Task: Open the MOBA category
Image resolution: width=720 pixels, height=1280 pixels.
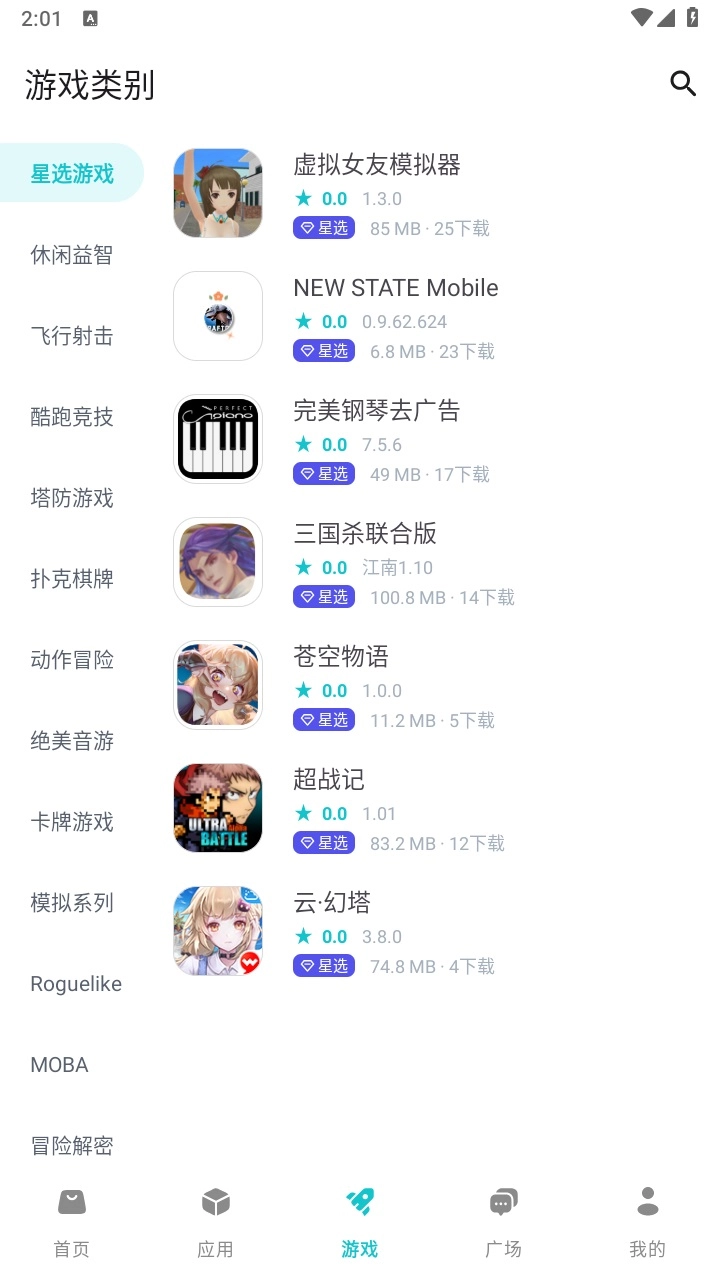Action: 59,1064
